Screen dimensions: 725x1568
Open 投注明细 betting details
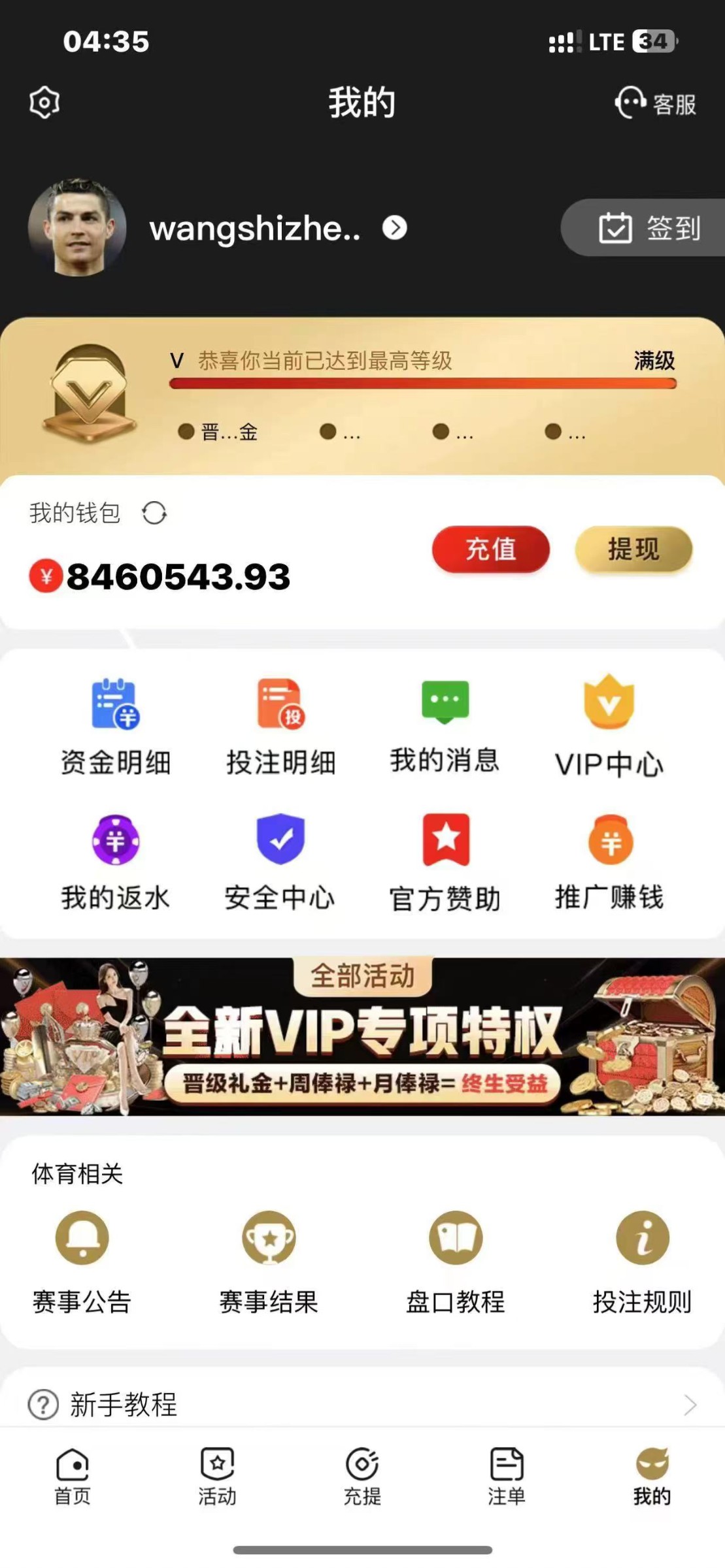[x=280, y=725]
